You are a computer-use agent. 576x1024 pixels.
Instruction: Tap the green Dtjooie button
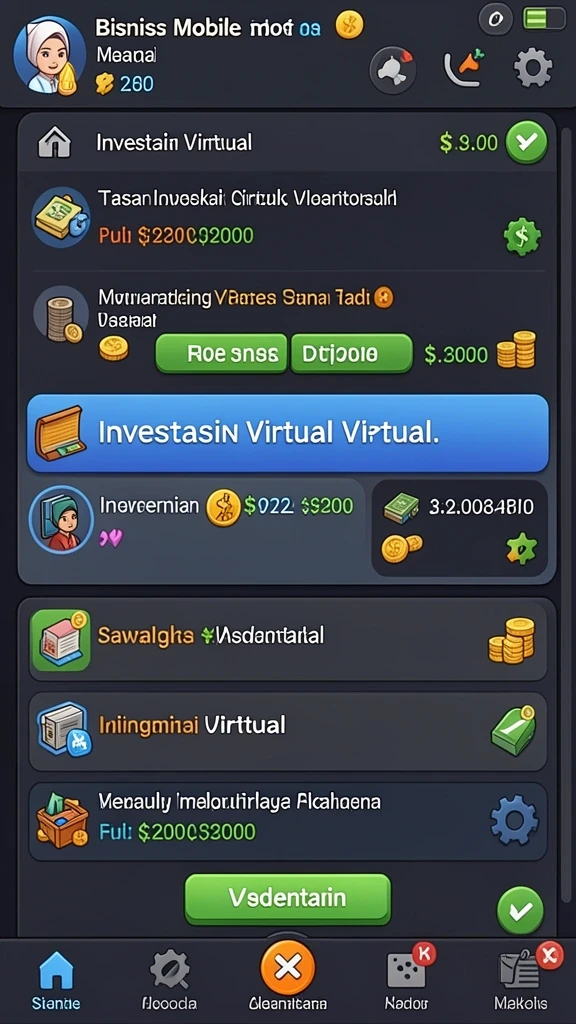click(351, 354)
